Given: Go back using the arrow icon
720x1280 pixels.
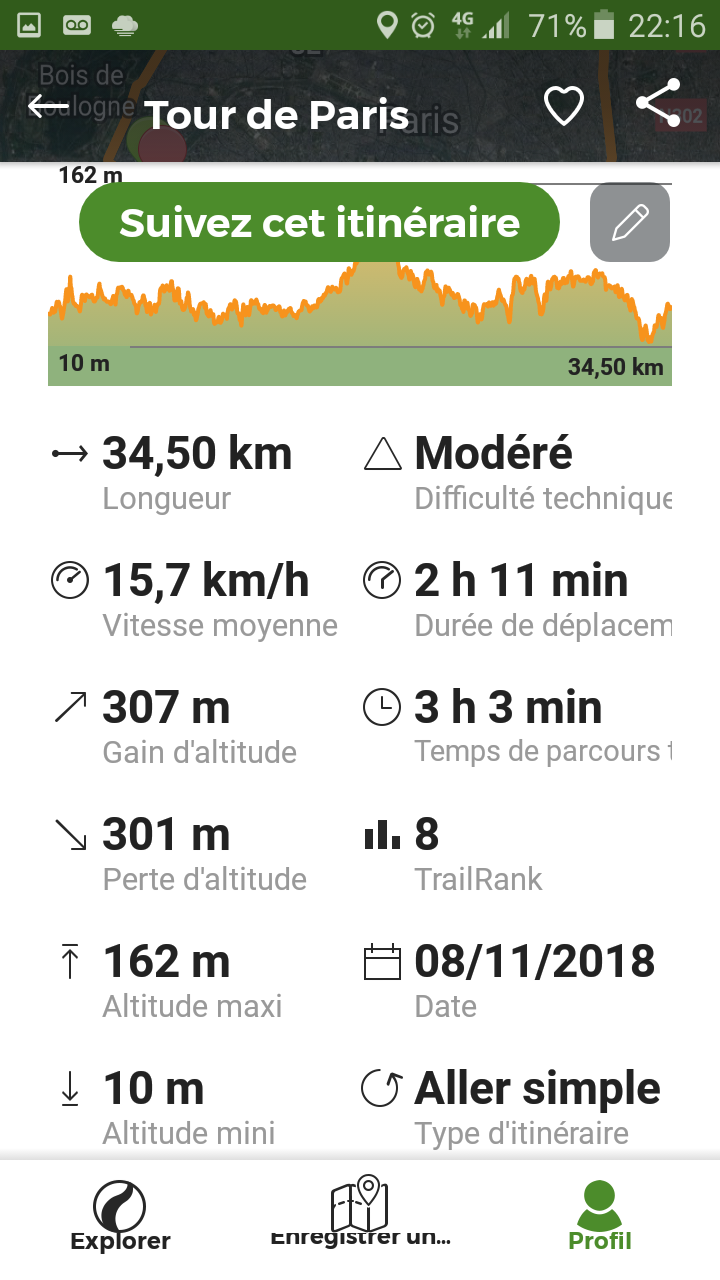Looking at the screenshot, I should [48, 106].
